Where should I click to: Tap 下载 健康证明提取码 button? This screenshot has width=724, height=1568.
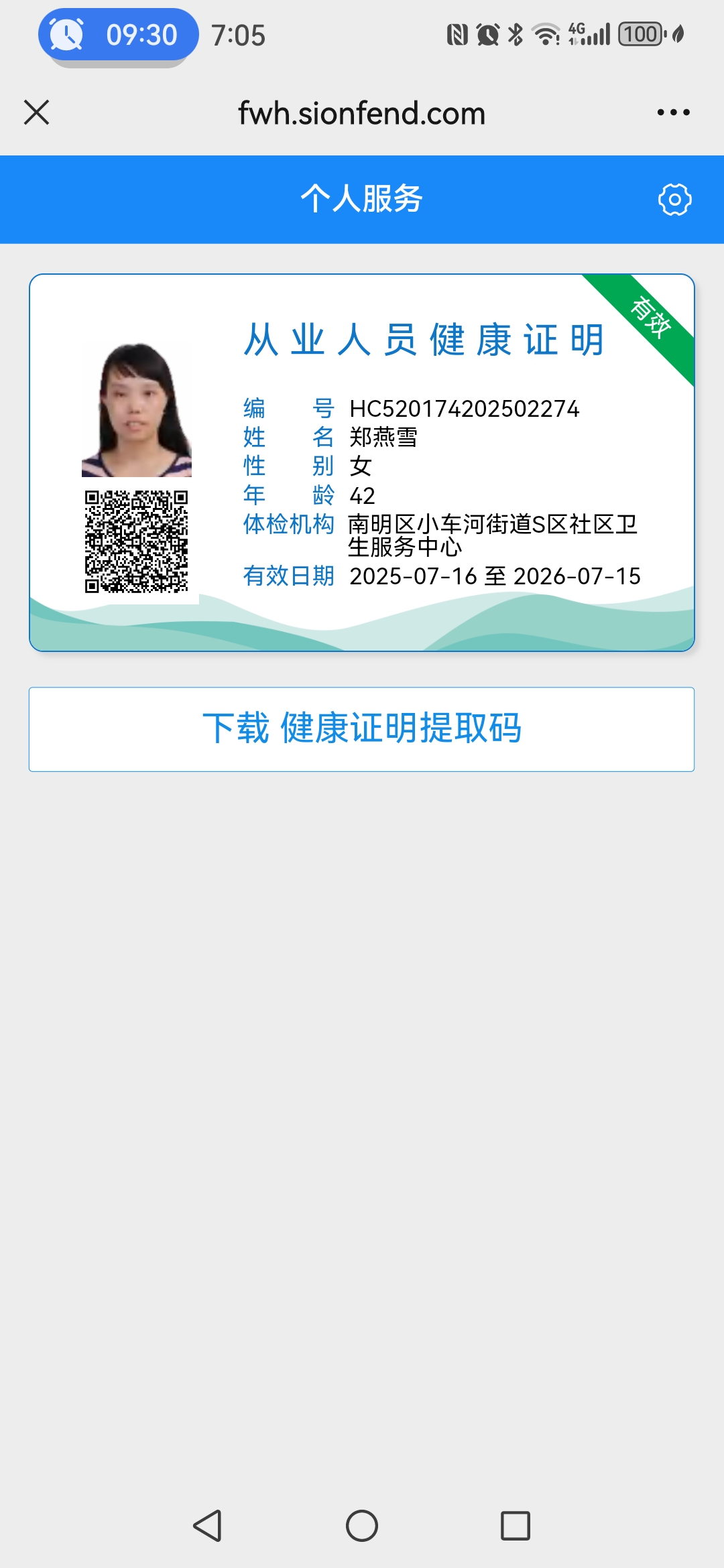click(361, 729)
